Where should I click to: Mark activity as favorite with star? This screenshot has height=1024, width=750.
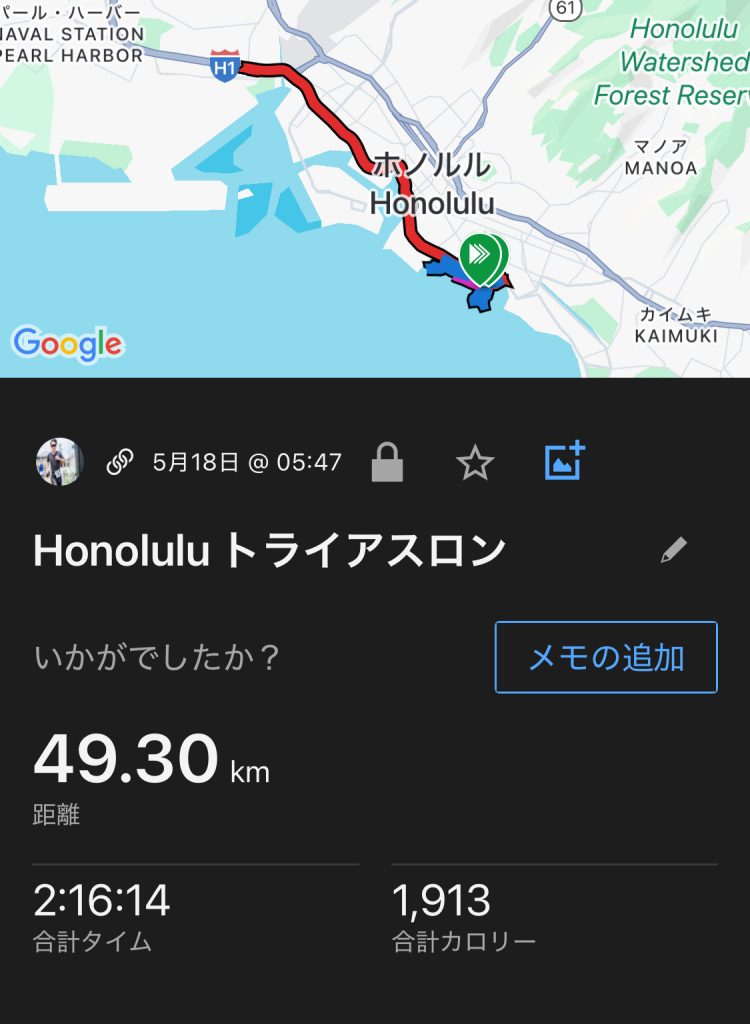475,462
